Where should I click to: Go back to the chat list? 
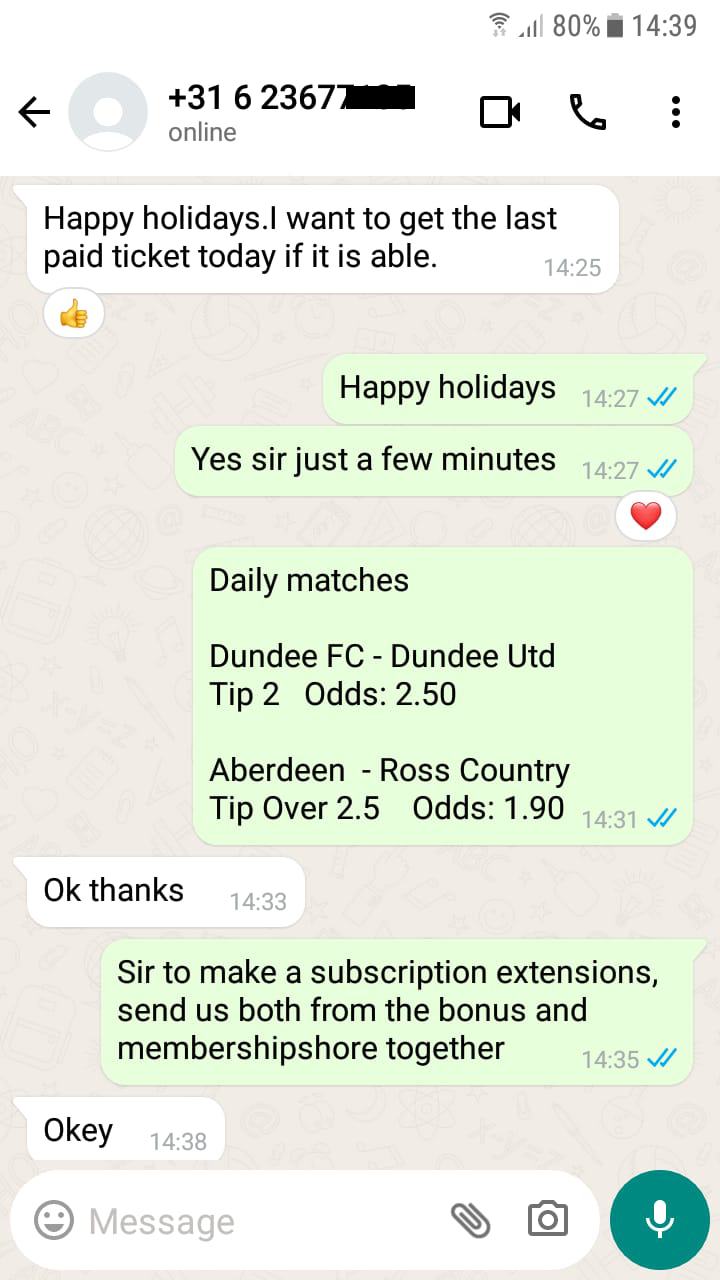(x=34, y=113)
